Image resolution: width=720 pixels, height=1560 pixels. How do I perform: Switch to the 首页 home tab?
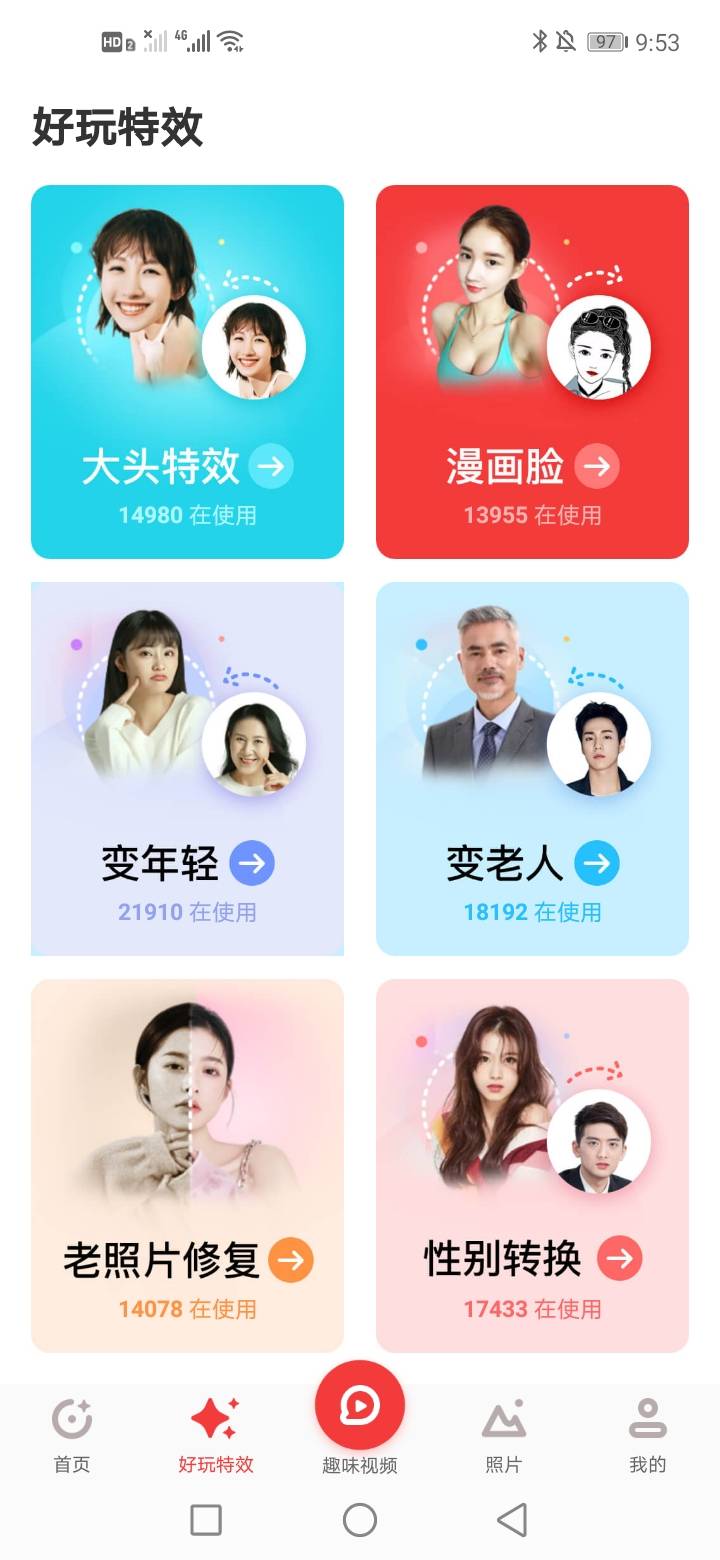72,1436
